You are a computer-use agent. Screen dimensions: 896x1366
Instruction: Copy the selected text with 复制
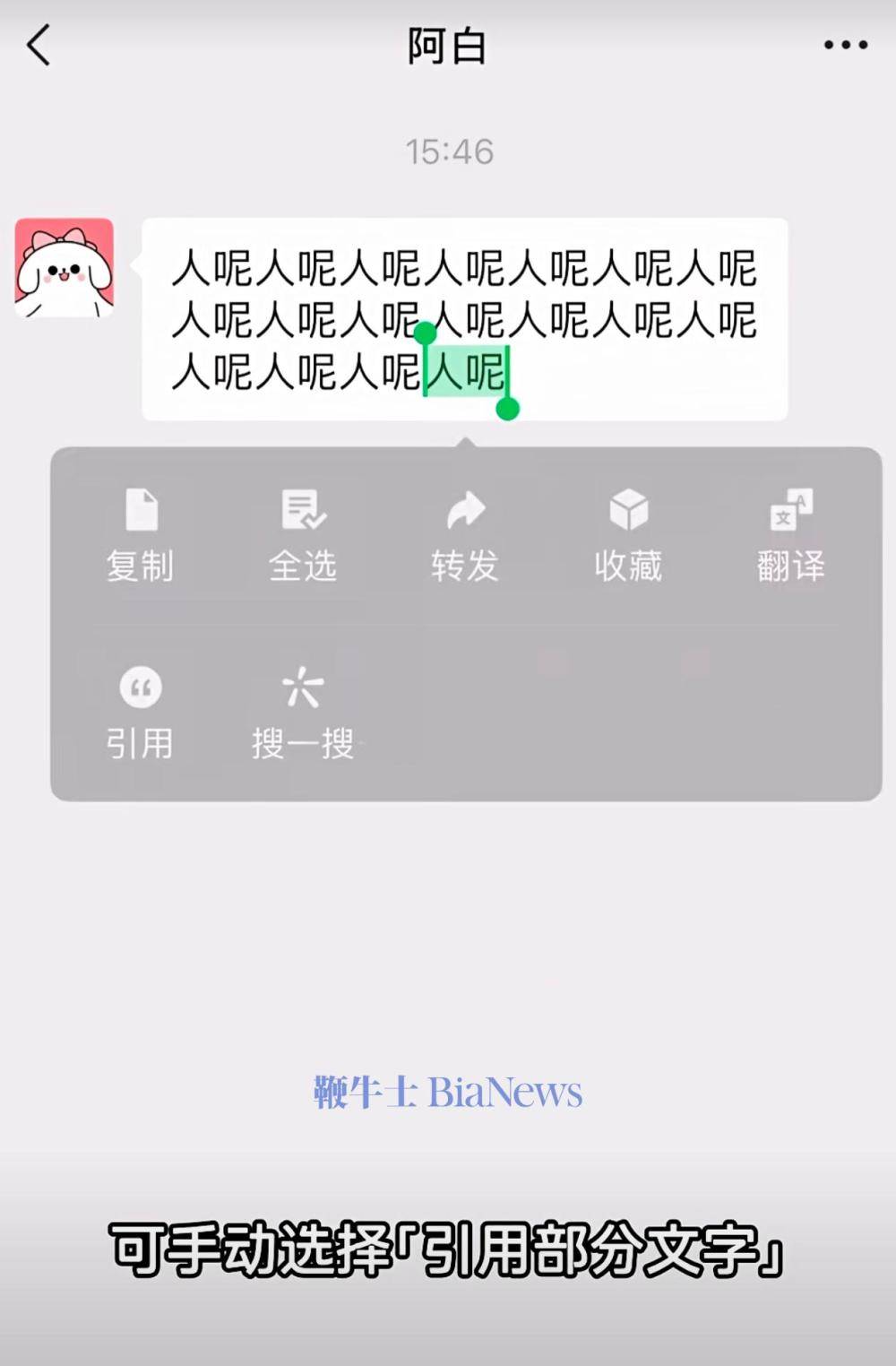click(x=140, y=534)
